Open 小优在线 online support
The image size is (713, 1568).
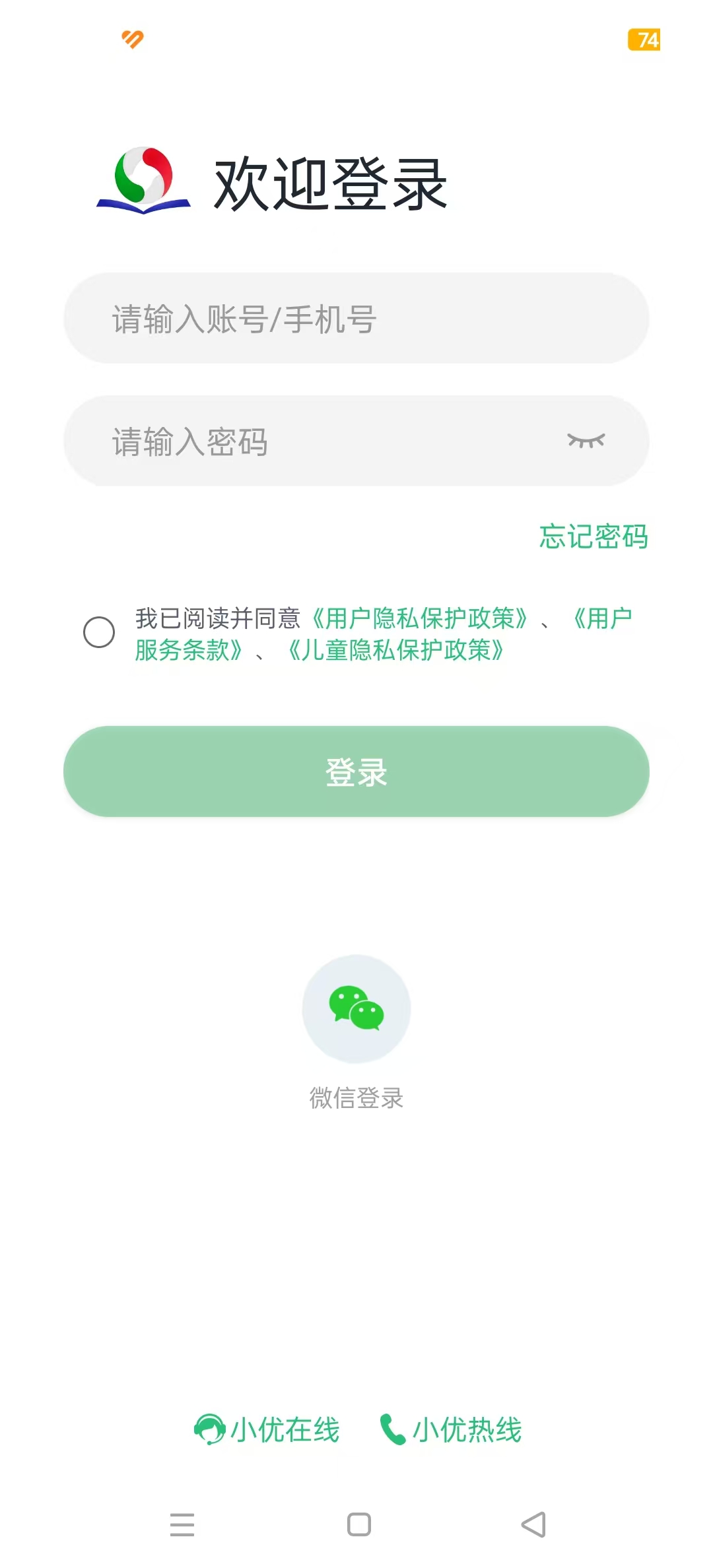267,1429
